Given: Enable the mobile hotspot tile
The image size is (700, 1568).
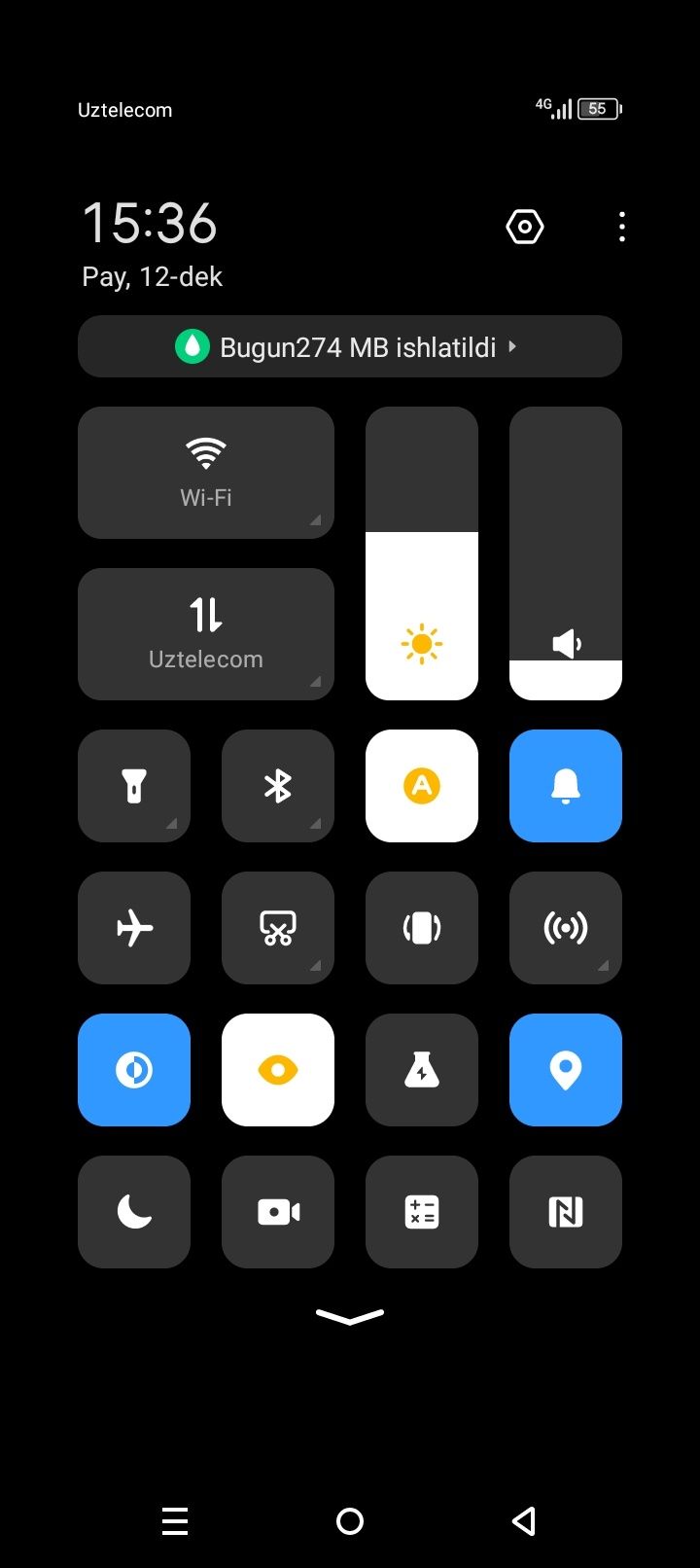Looking at the screenshot, I should click(566, 928).
